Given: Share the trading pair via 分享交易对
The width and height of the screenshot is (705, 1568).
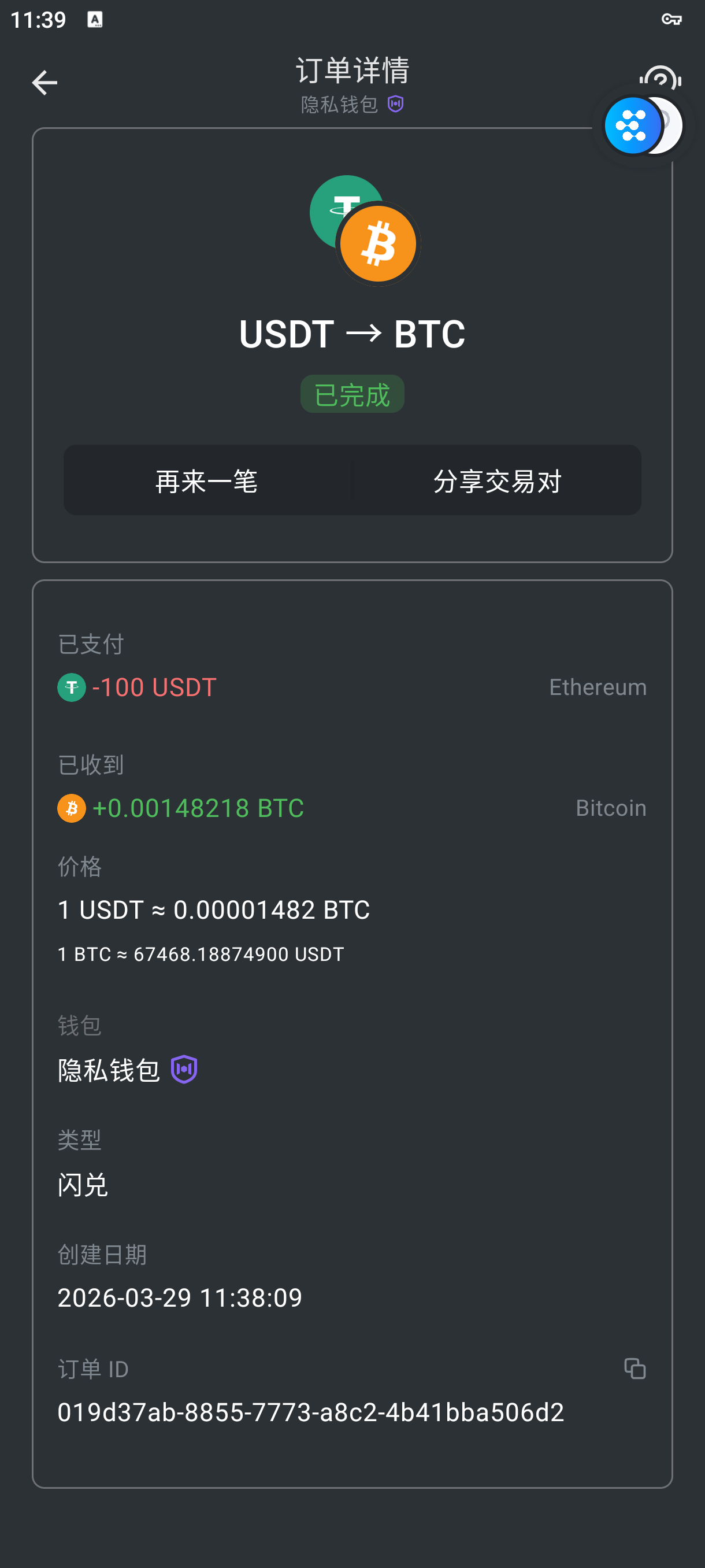Looking at the screenshot, I should (497, 481).
